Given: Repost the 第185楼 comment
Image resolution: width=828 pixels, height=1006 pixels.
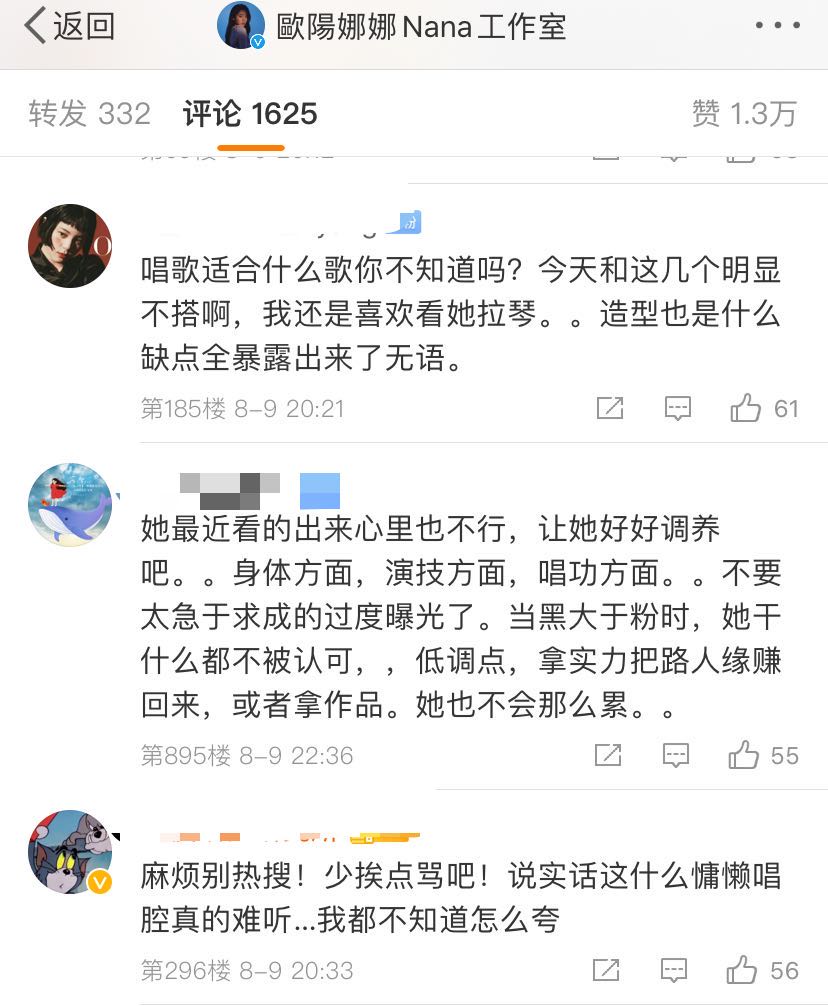Looking at the screenshot, I should coord(609,408).
